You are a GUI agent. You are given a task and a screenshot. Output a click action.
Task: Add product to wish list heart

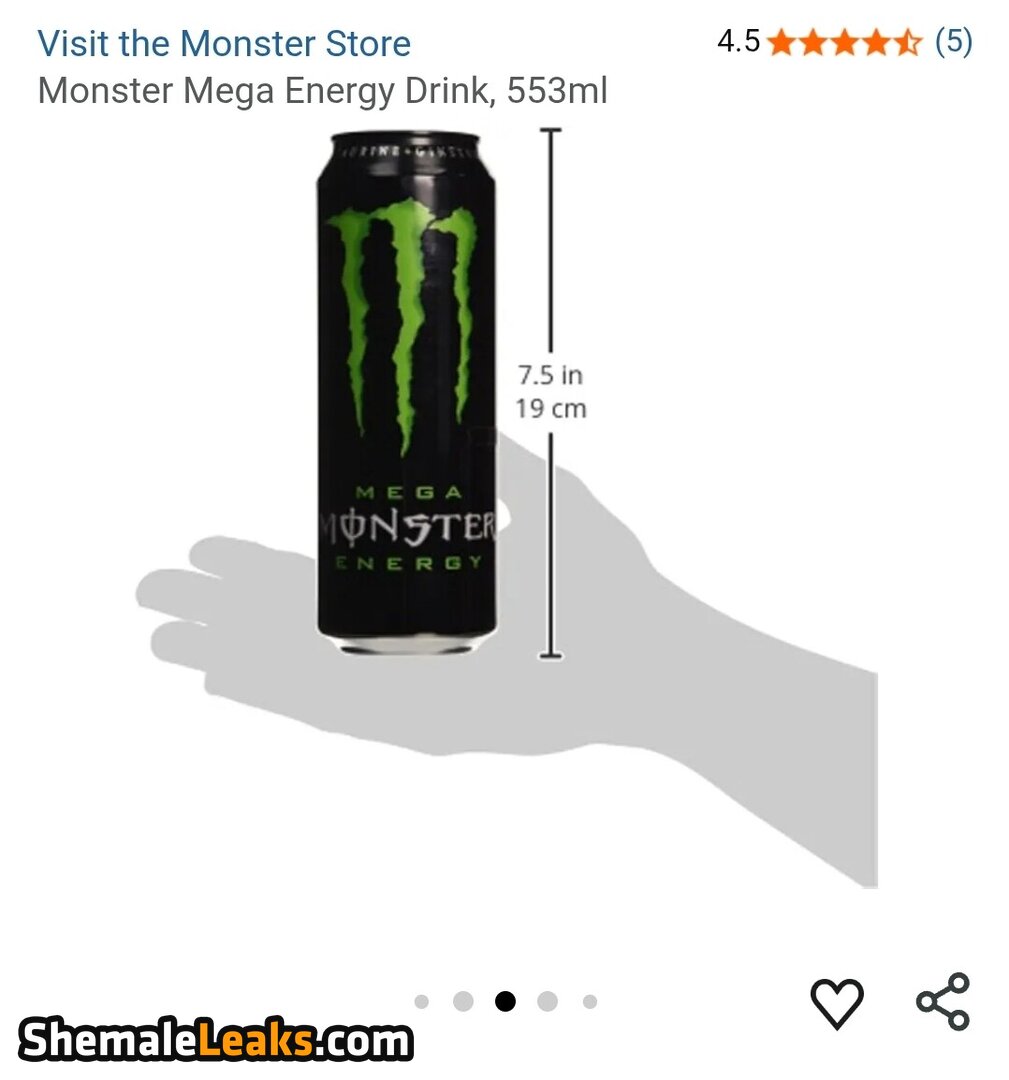836,1003
